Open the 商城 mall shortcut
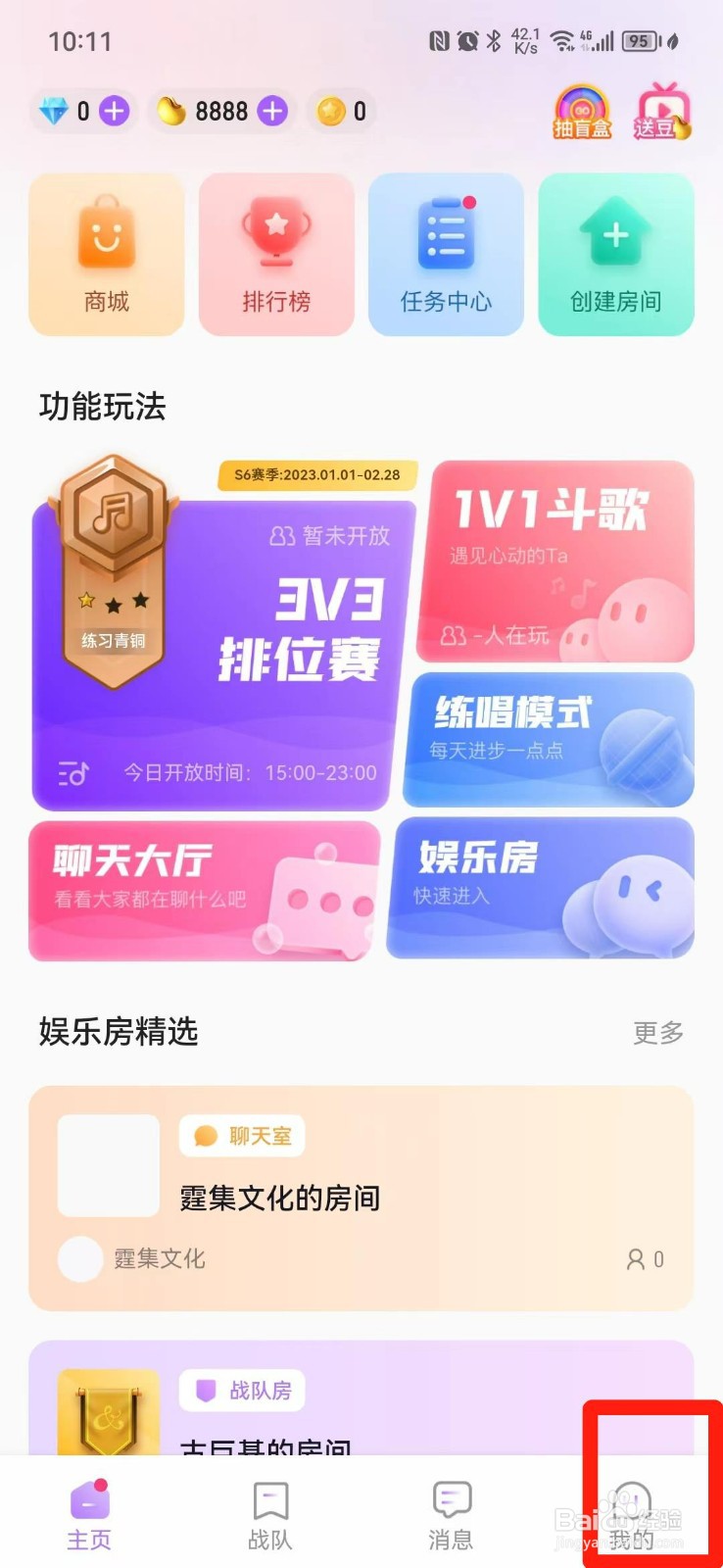Viewport: 723px width, 1568px height. coord(105,253)
